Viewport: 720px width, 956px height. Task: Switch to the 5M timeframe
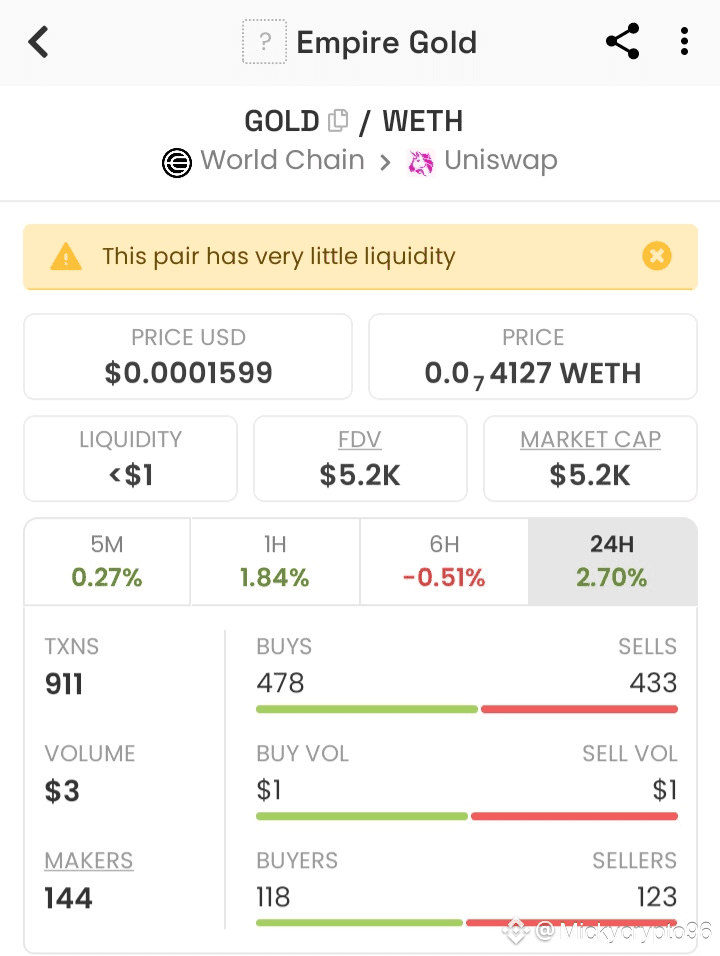pos(107,561)
